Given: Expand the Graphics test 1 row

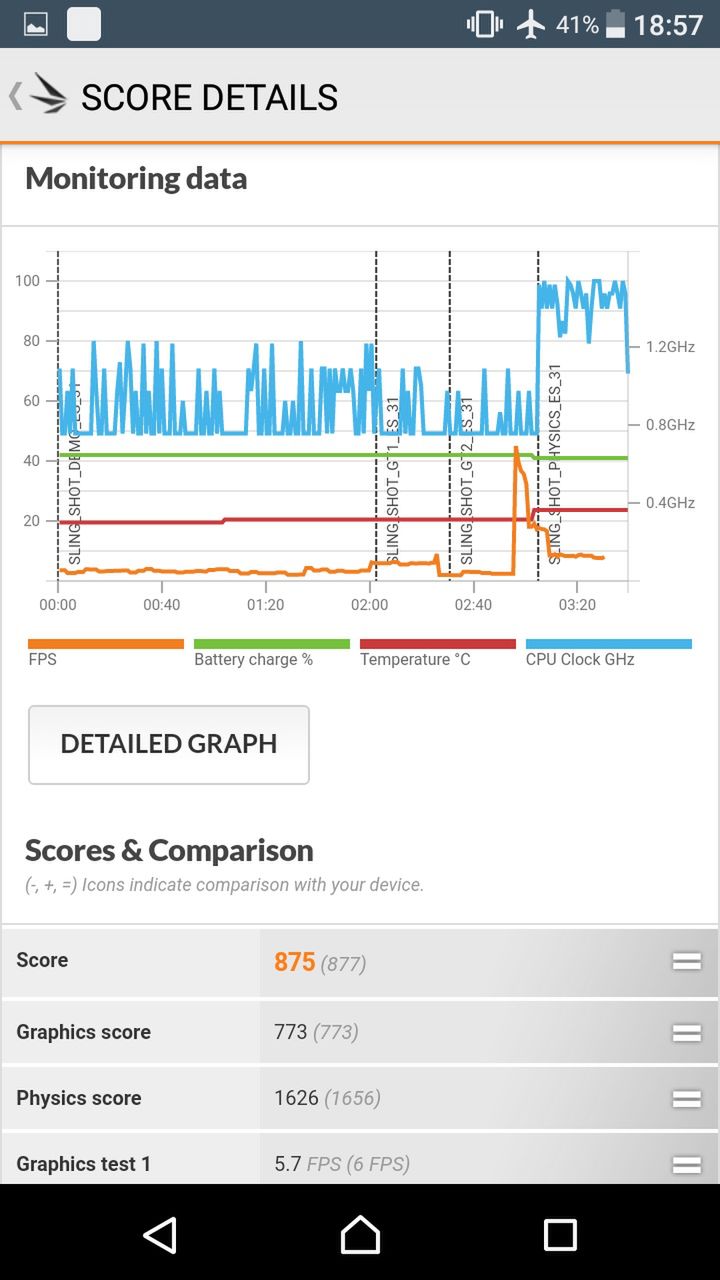Looking at the screenshot, I should pyautogui.click(x=686, y=1164).
